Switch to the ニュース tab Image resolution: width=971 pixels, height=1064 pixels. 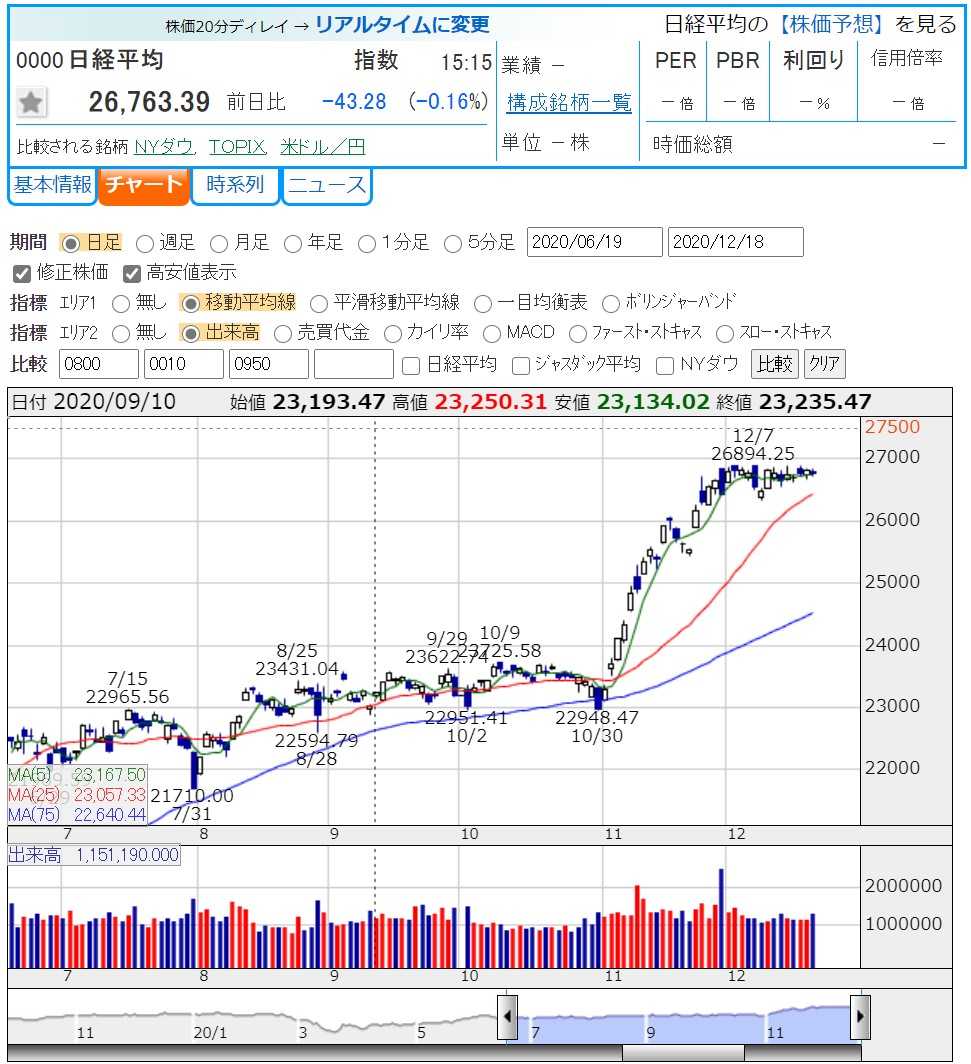pos(327,185)
